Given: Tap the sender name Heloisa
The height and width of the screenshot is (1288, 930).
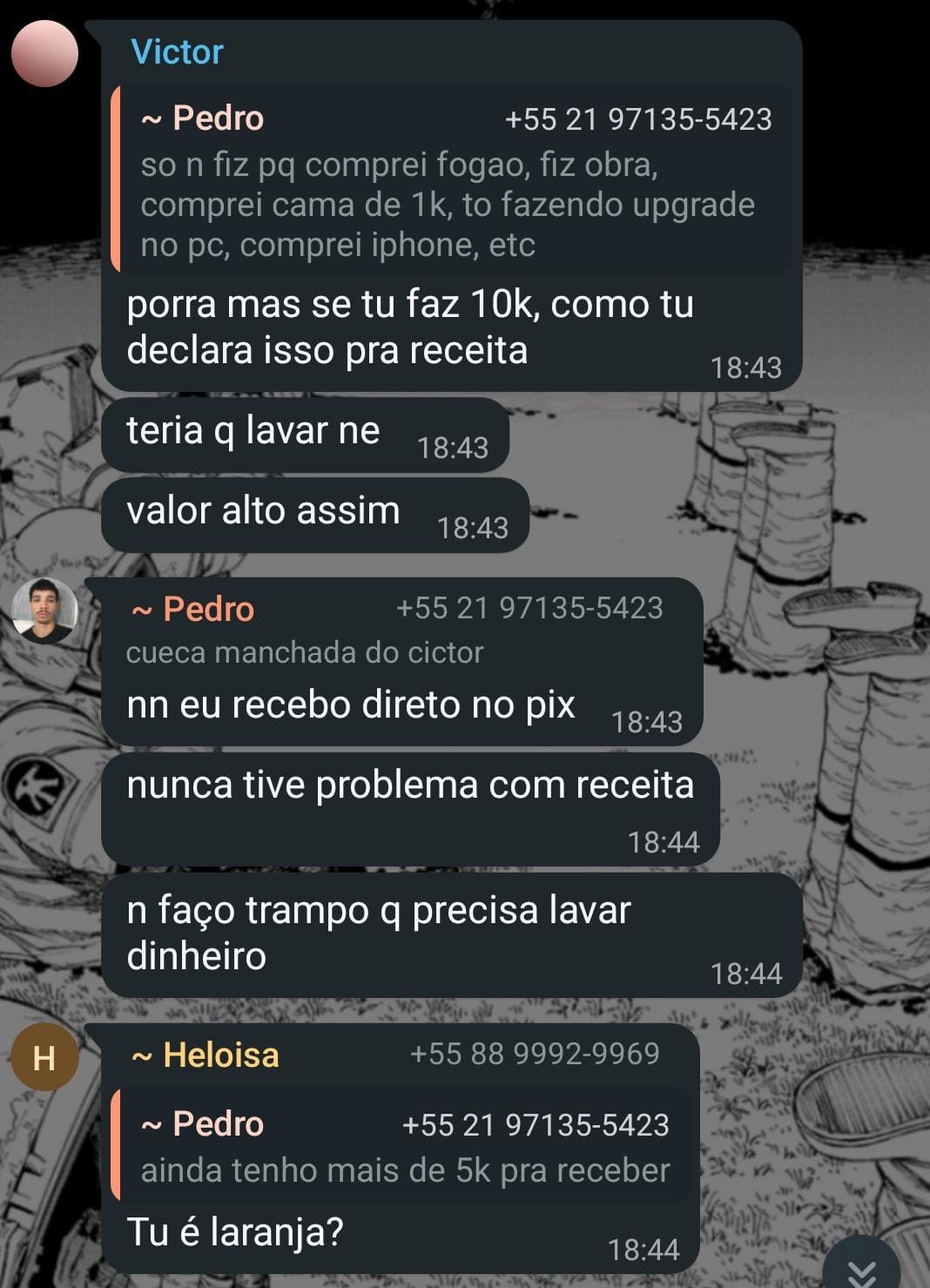Looking at the screenshot, I should pyautogui.click(x=221, y=1055).
